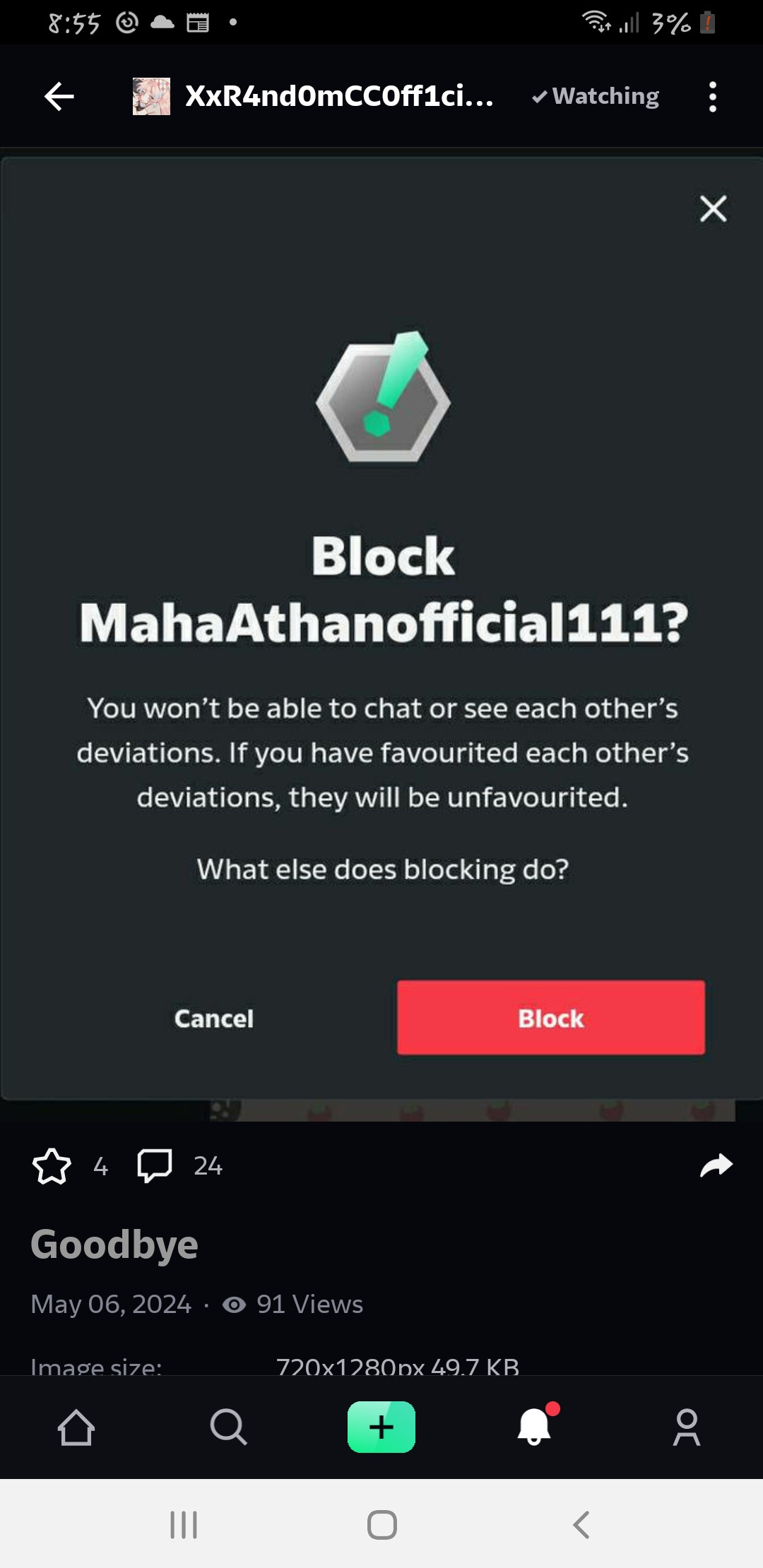Go back using the top-left arrow
Screen dimensions: 763x1568
click(x=59, y=97)
